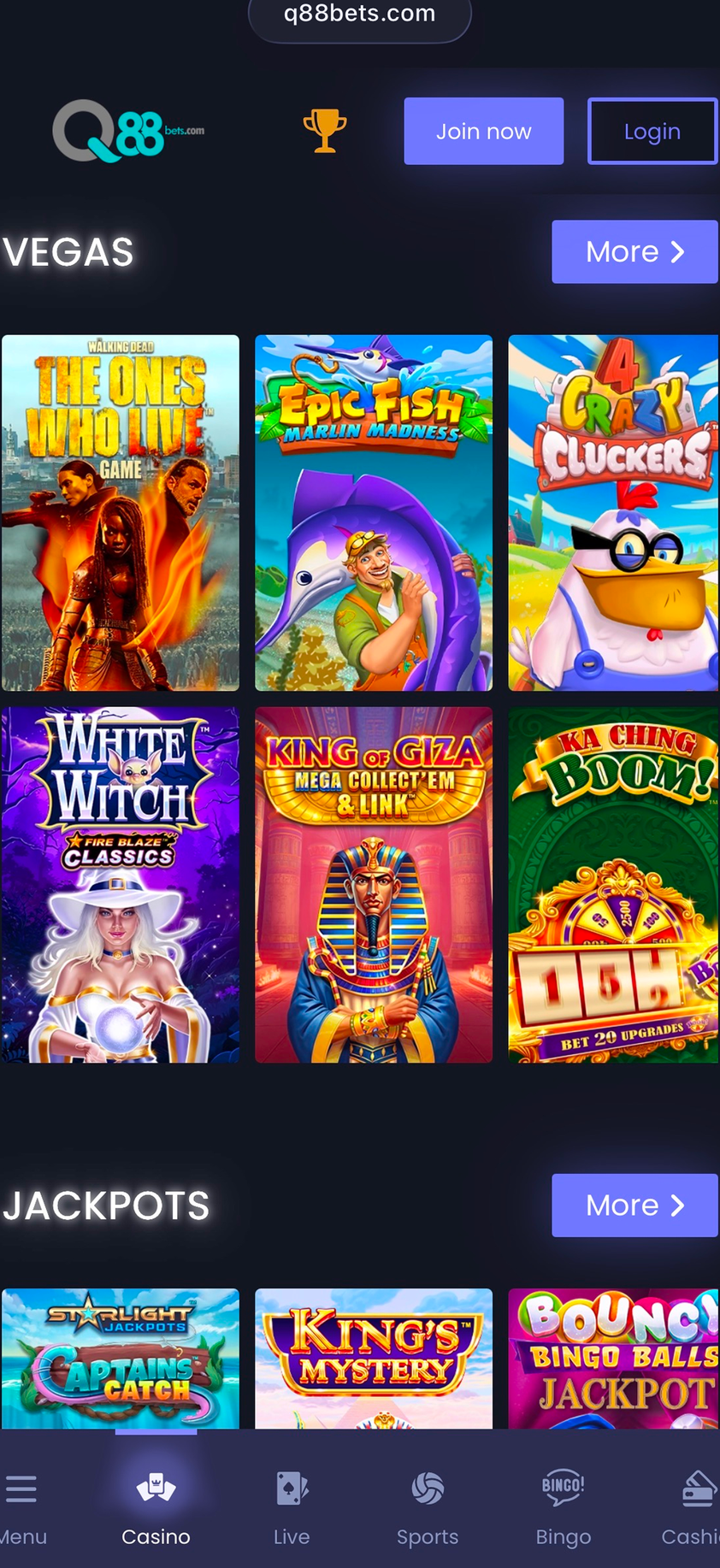Tap the Login button
The width and height of the screenshot is (720, 1568).
click(x=652, y=131)
